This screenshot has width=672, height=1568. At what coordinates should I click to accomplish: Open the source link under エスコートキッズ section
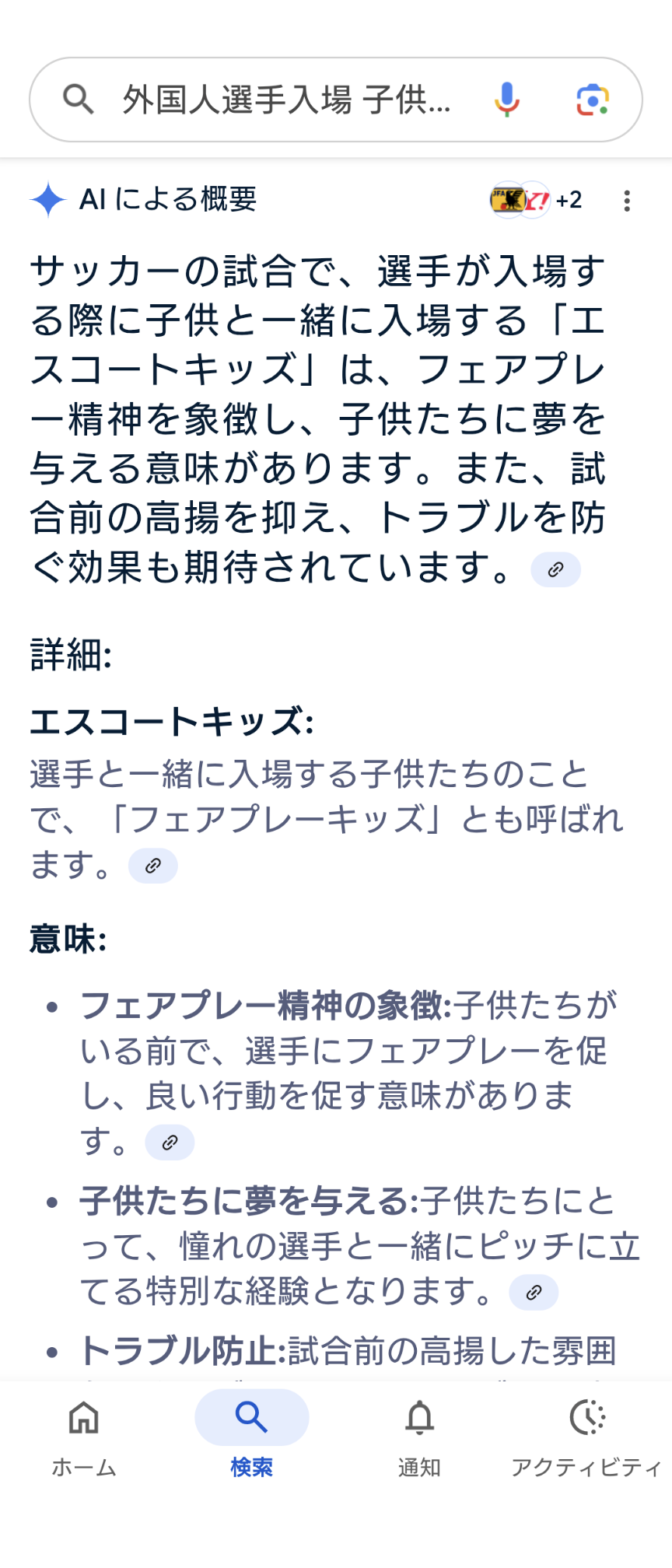[153, 866]
